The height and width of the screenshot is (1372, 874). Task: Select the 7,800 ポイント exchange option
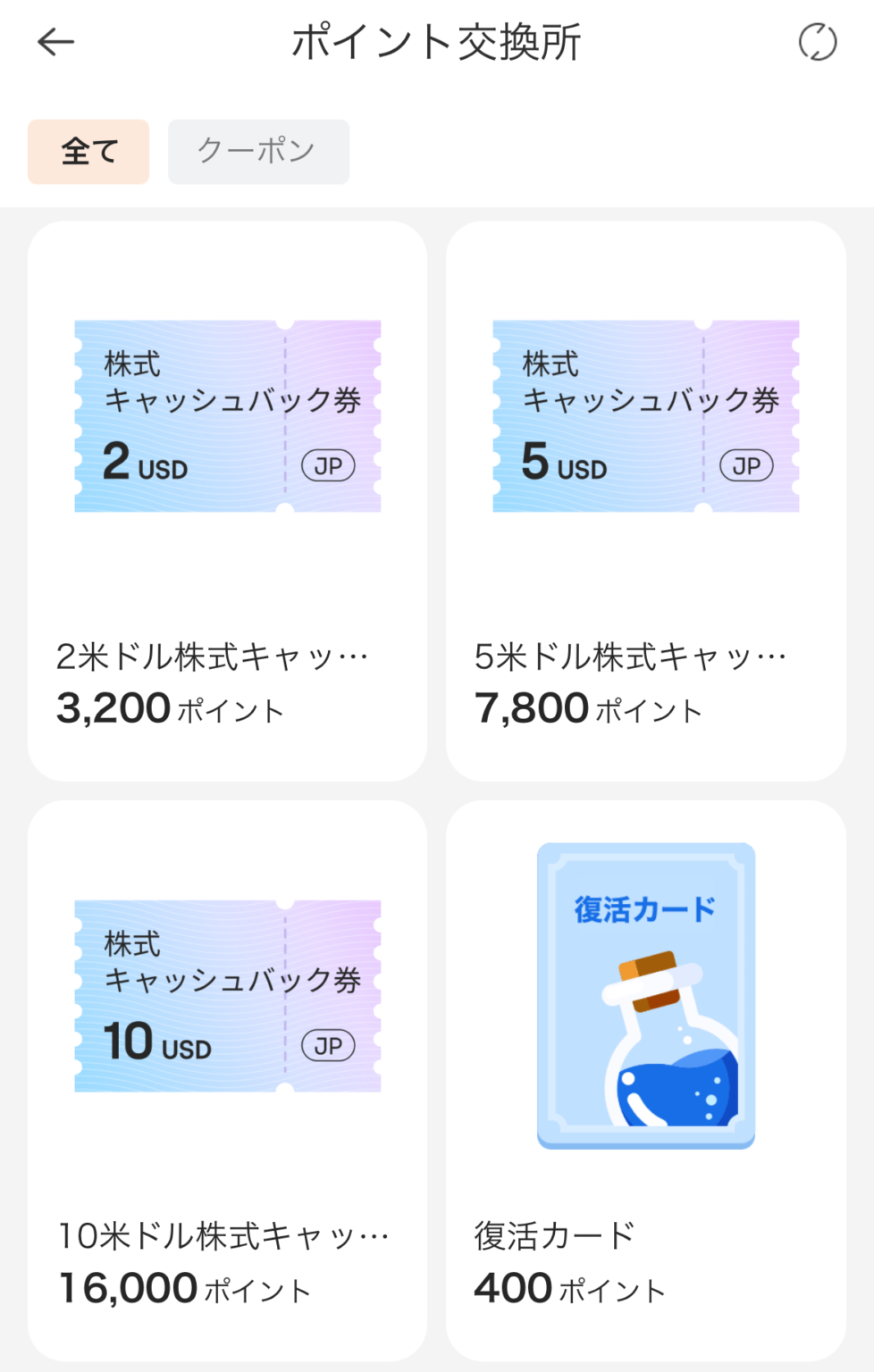tap(587, 707)
